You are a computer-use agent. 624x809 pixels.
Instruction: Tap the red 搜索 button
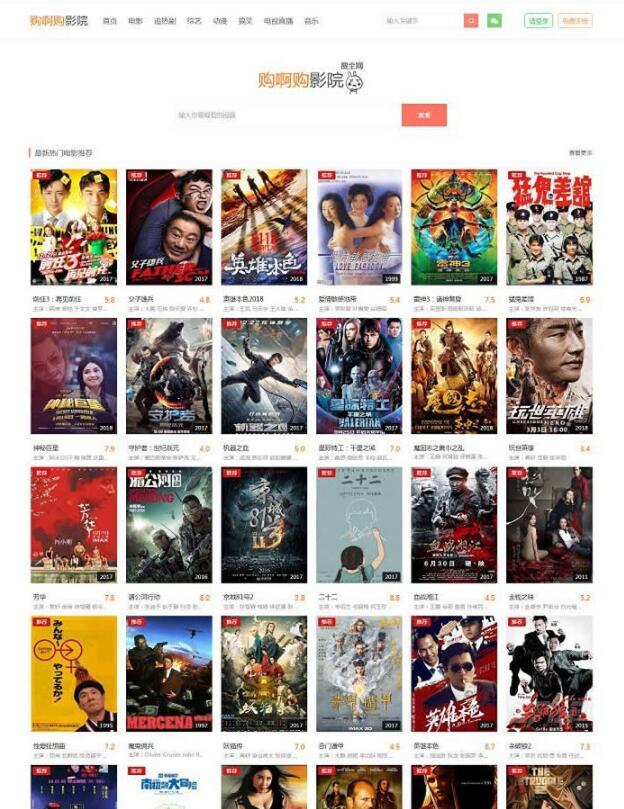(x=424, y=115)
